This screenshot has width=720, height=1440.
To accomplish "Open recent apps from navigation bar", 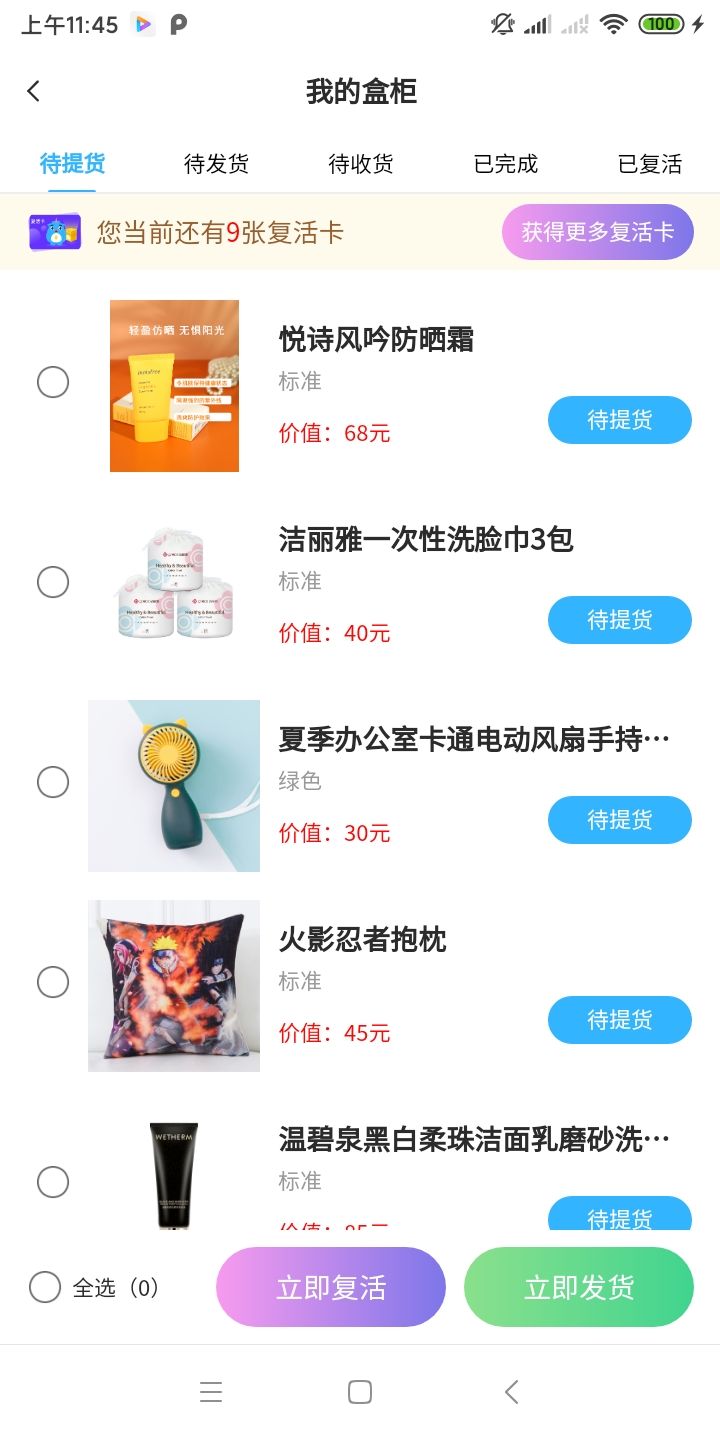I will point(211,1392).
